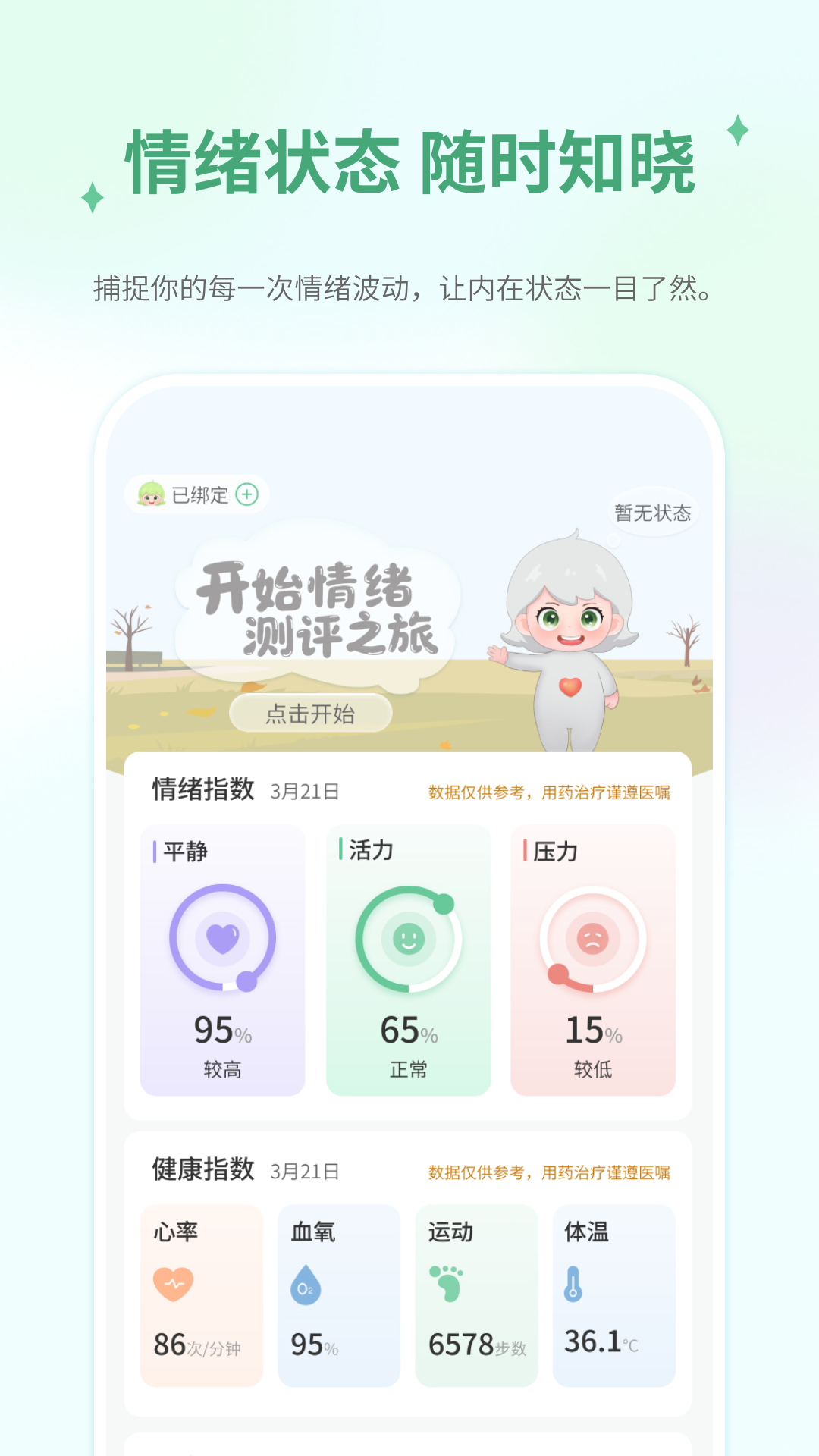Viewport: 819px width, 1456px height.
Task: Tap the sad face icon in 压力 ring
Action: (593, 940)
